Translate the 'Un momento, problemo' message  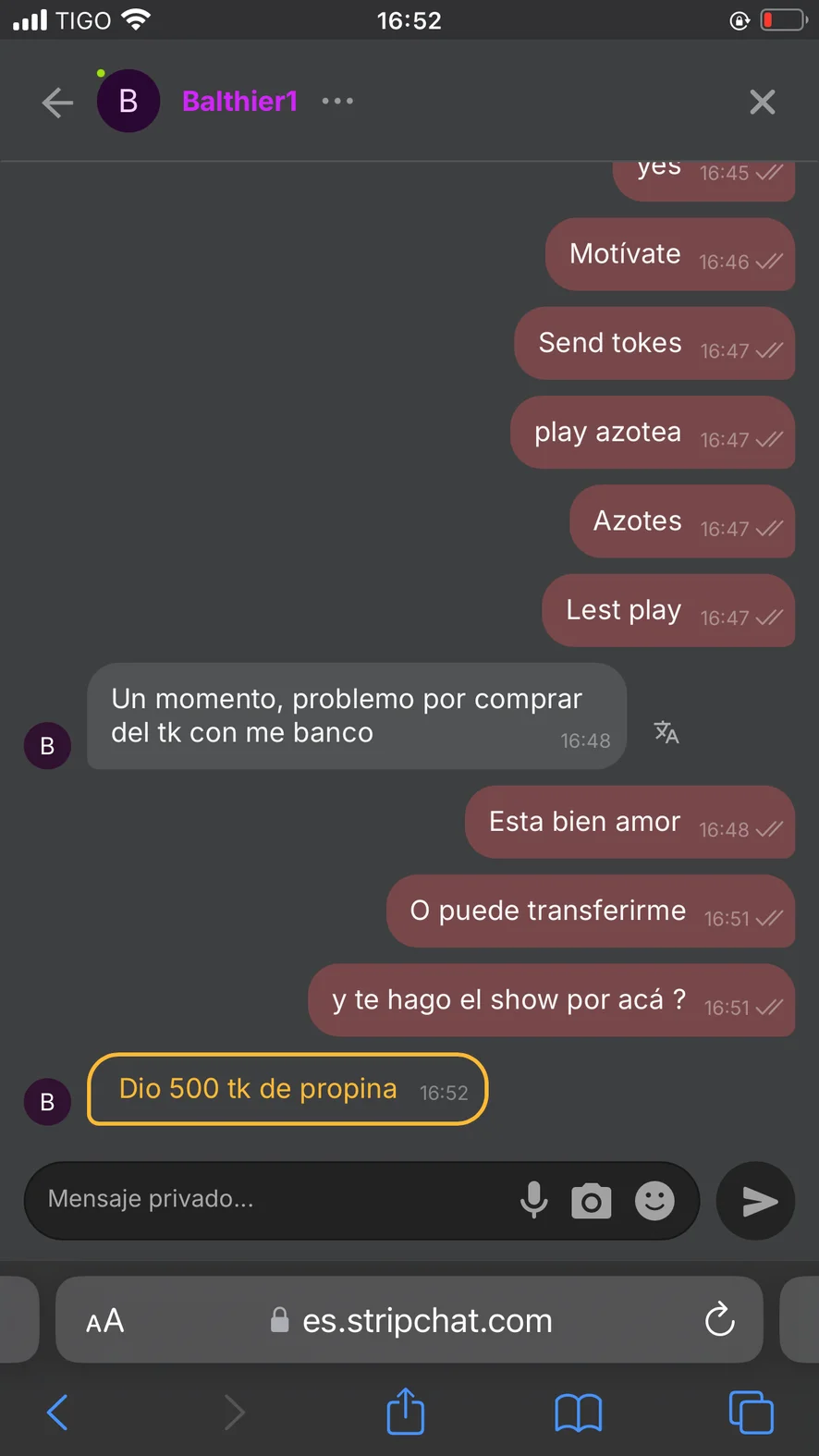[x=666, y=733]
